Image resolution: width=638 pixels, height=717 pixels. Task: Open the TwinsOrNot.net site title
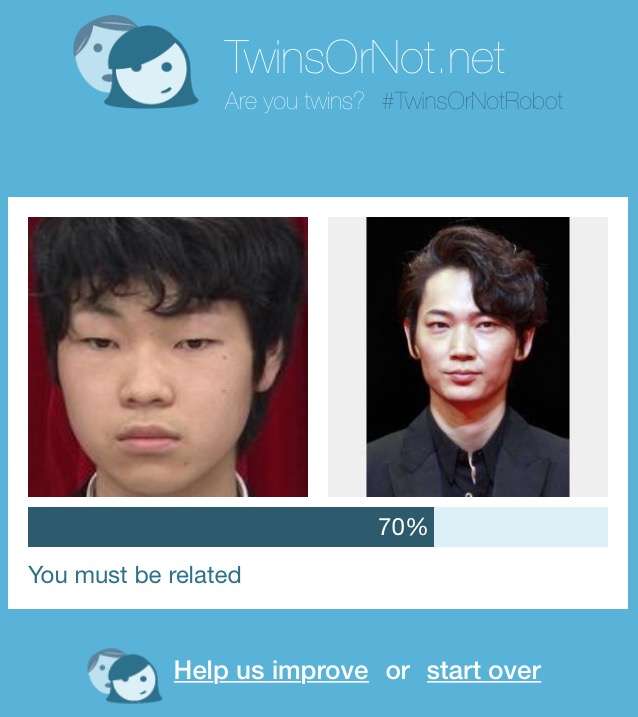[x=364, y=58]
